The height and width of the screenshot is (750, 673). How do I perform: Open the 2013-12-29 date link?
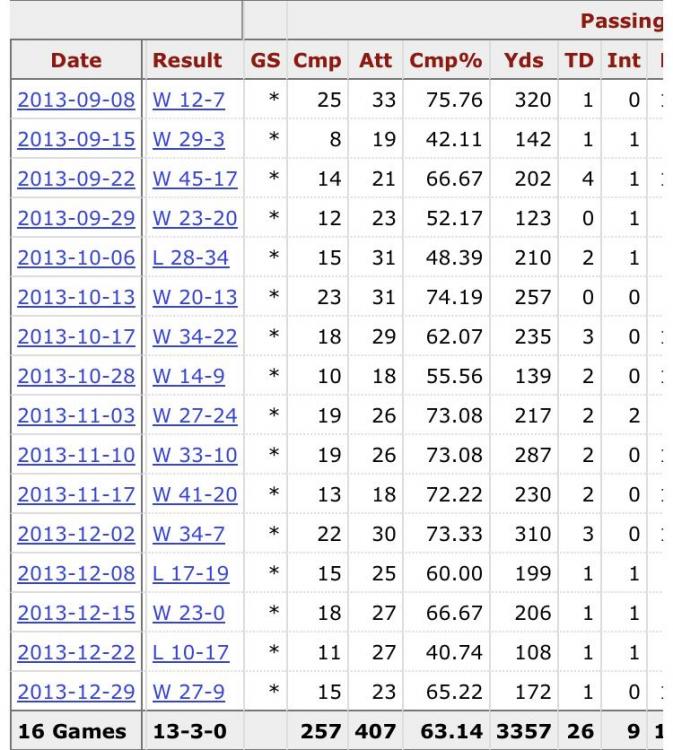[75, 692]
